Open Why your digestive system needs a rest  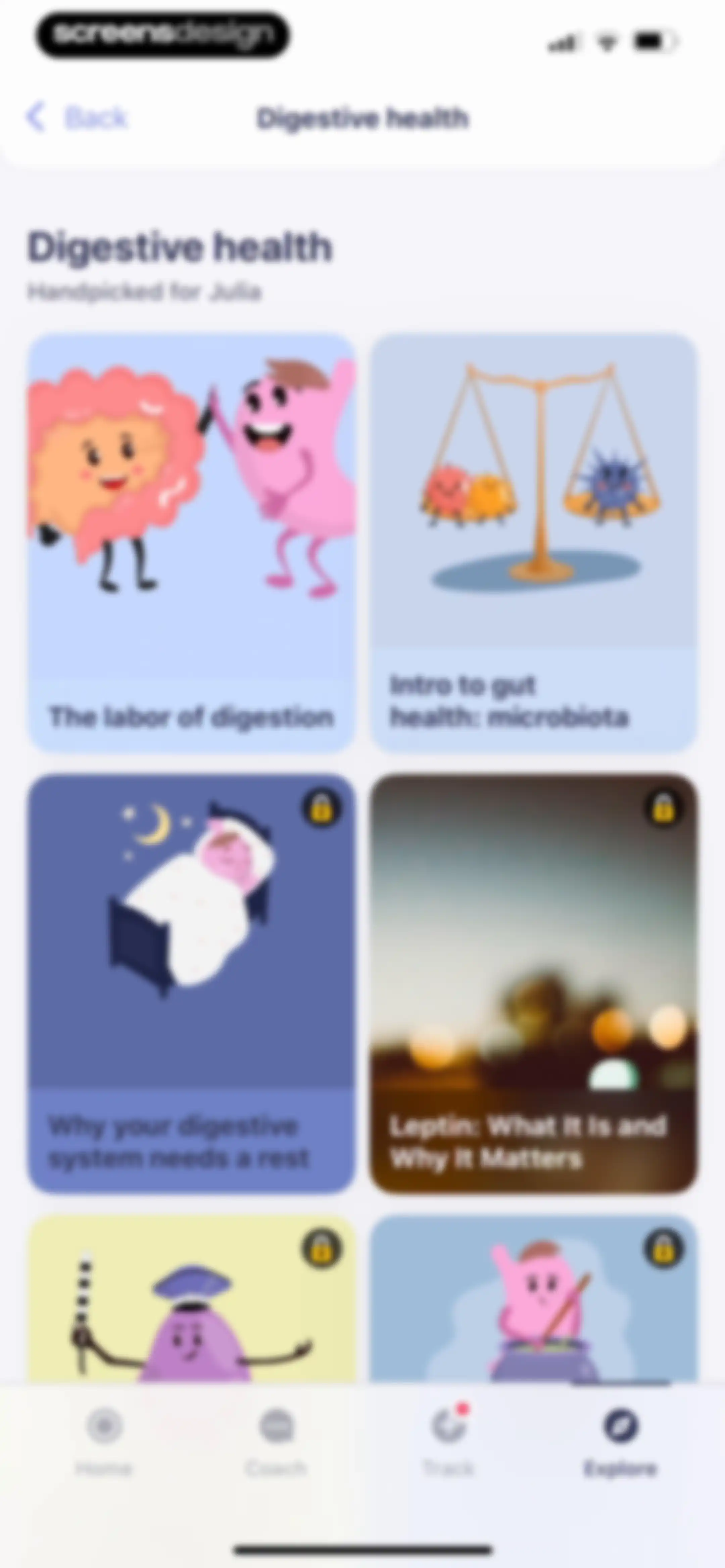pyautogui.click(x=192, y=983)
